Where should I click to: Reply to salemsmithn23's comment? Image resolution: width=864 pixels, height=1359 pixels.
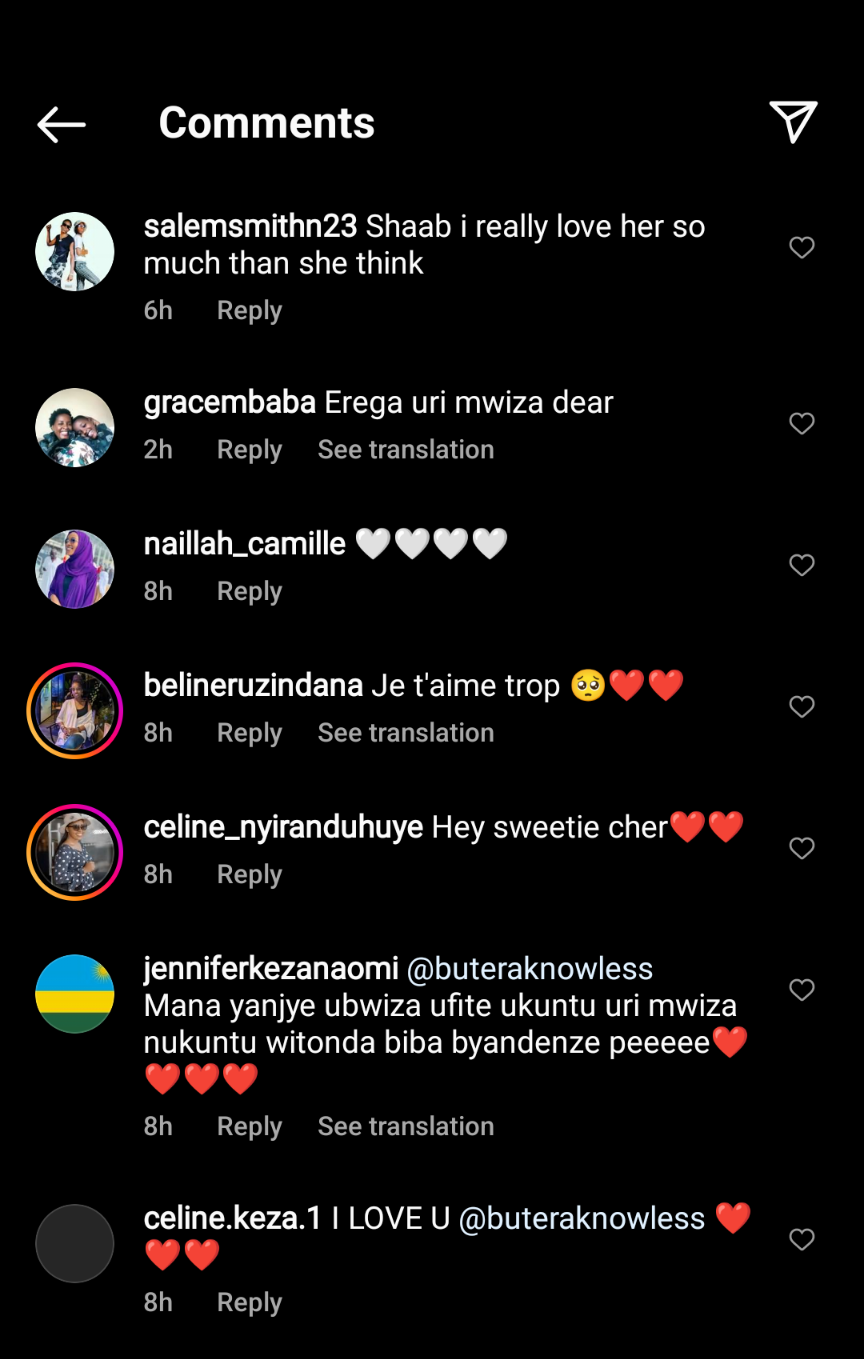[x=249, y=310]
